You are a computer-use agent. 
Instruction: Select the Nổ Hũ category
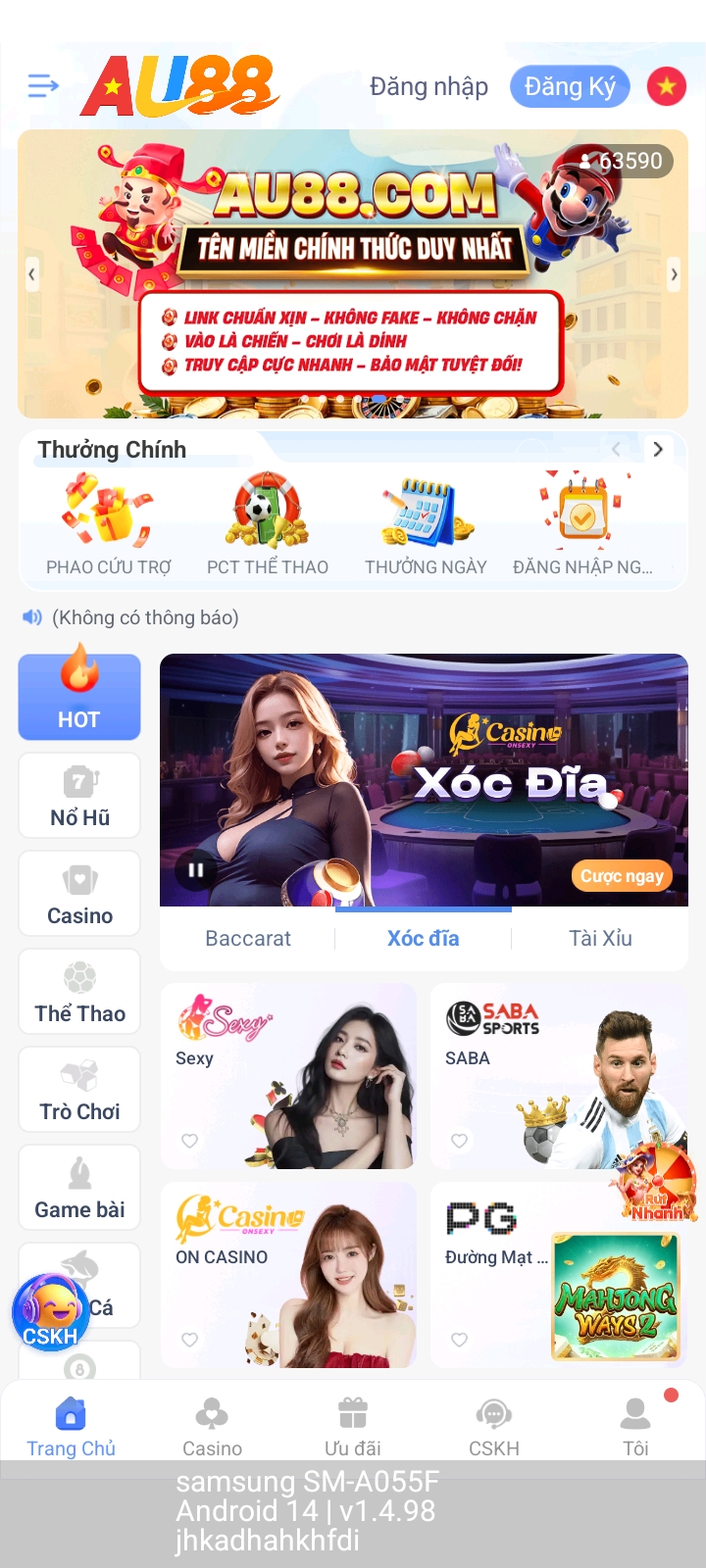(79, 796)
